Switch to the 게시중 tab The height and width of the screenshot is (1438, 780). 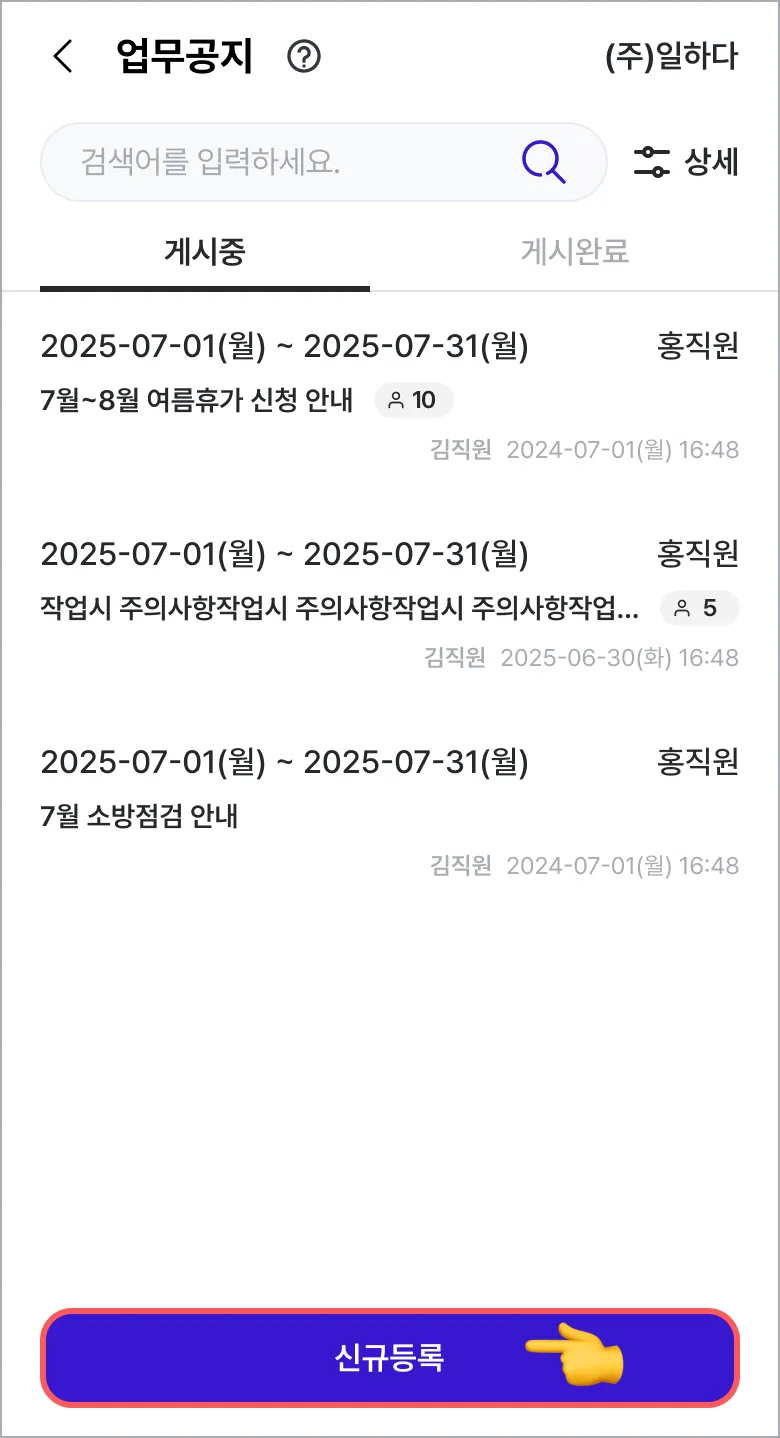coord(205,252)
